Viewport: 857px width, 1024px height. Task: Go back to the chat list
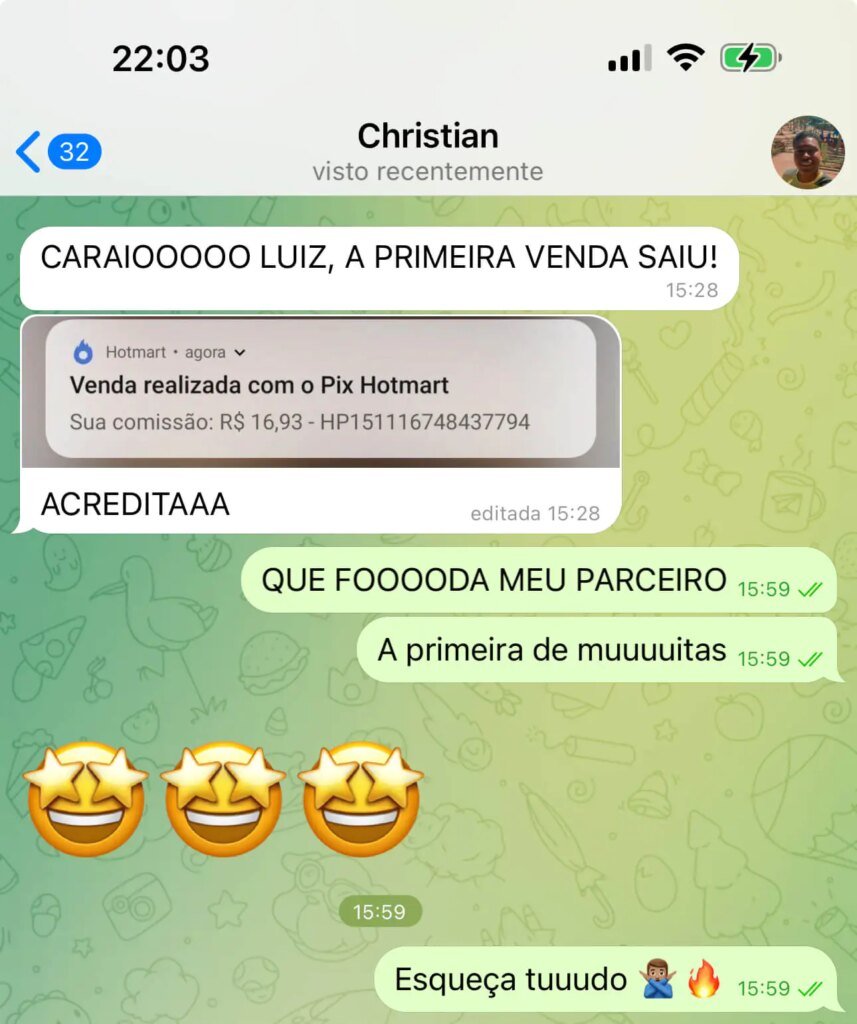30,152
